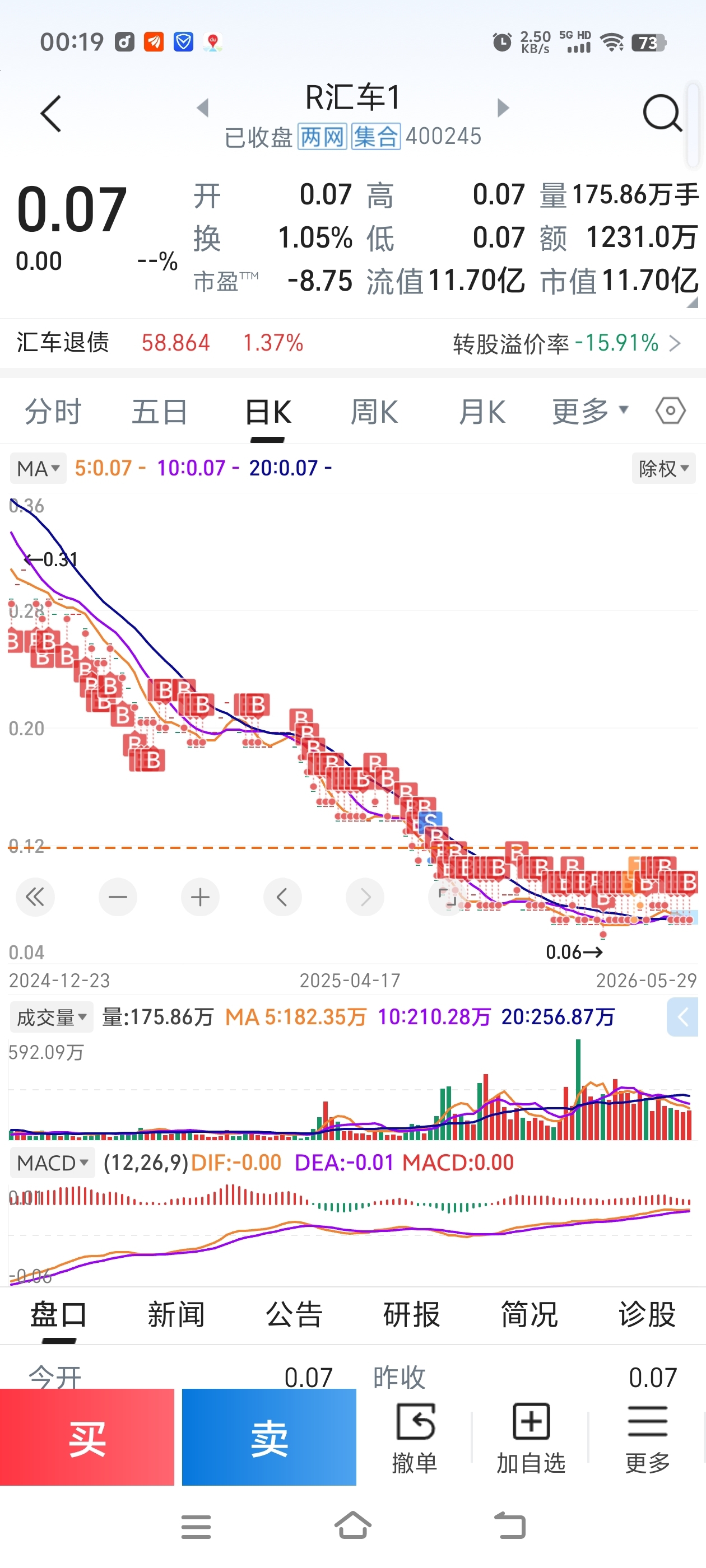706x1568 pixels.
Task: Open the 成交量 indicator dropdown
Action: pyautogui.click(x=52, y=1017)
